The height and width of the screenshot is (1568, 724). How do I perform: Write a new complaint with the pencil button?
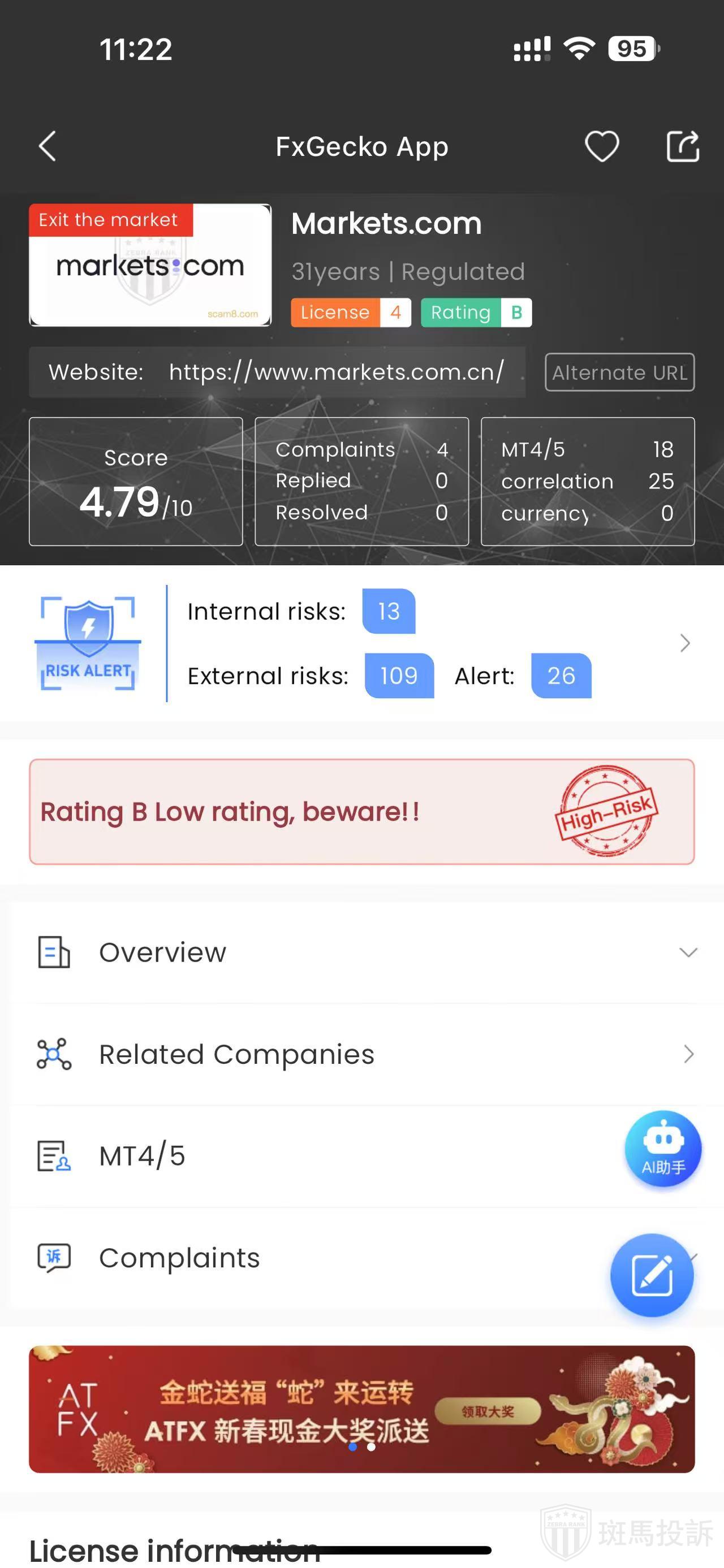tap(652, 1275)
